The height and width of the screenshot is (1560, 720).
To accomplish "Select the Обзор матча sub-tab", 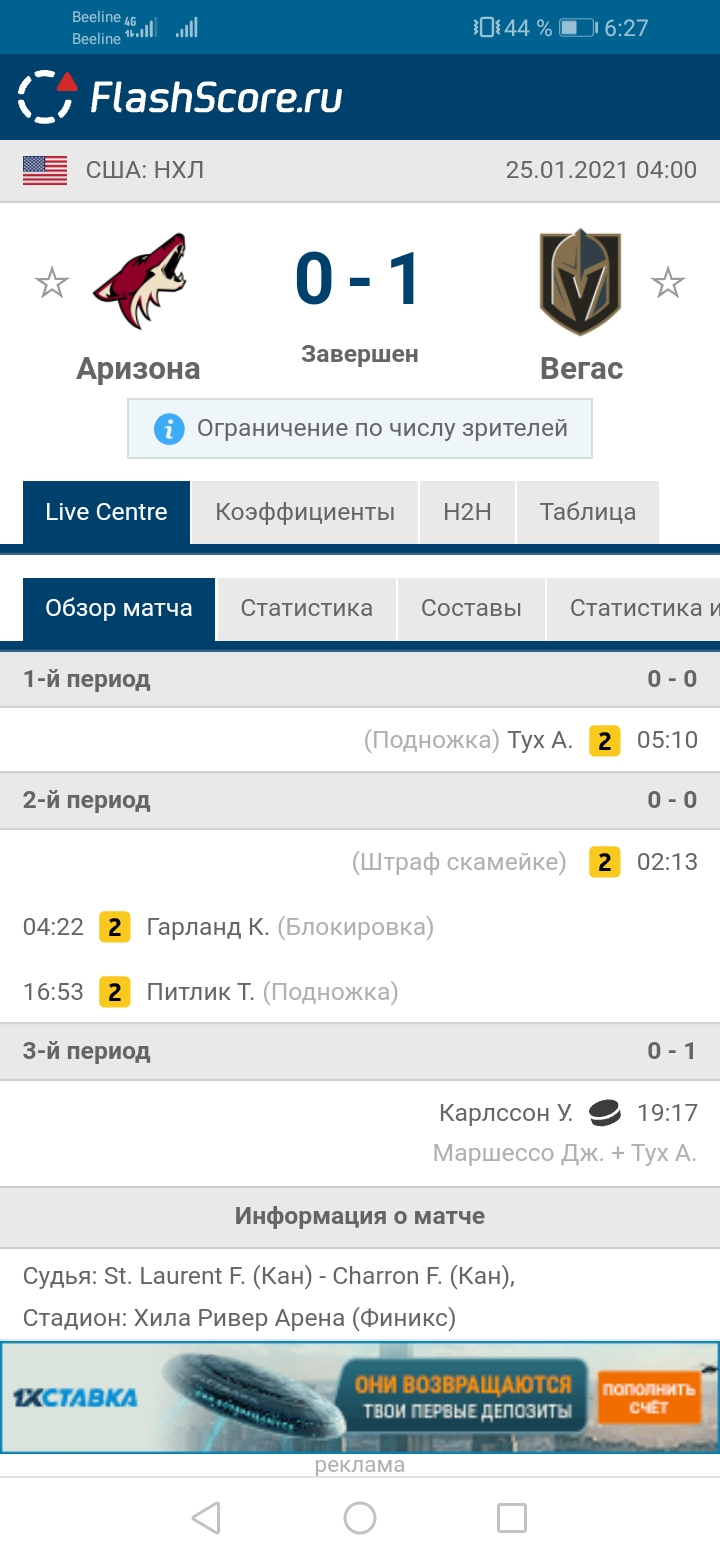I will [119, 608].
